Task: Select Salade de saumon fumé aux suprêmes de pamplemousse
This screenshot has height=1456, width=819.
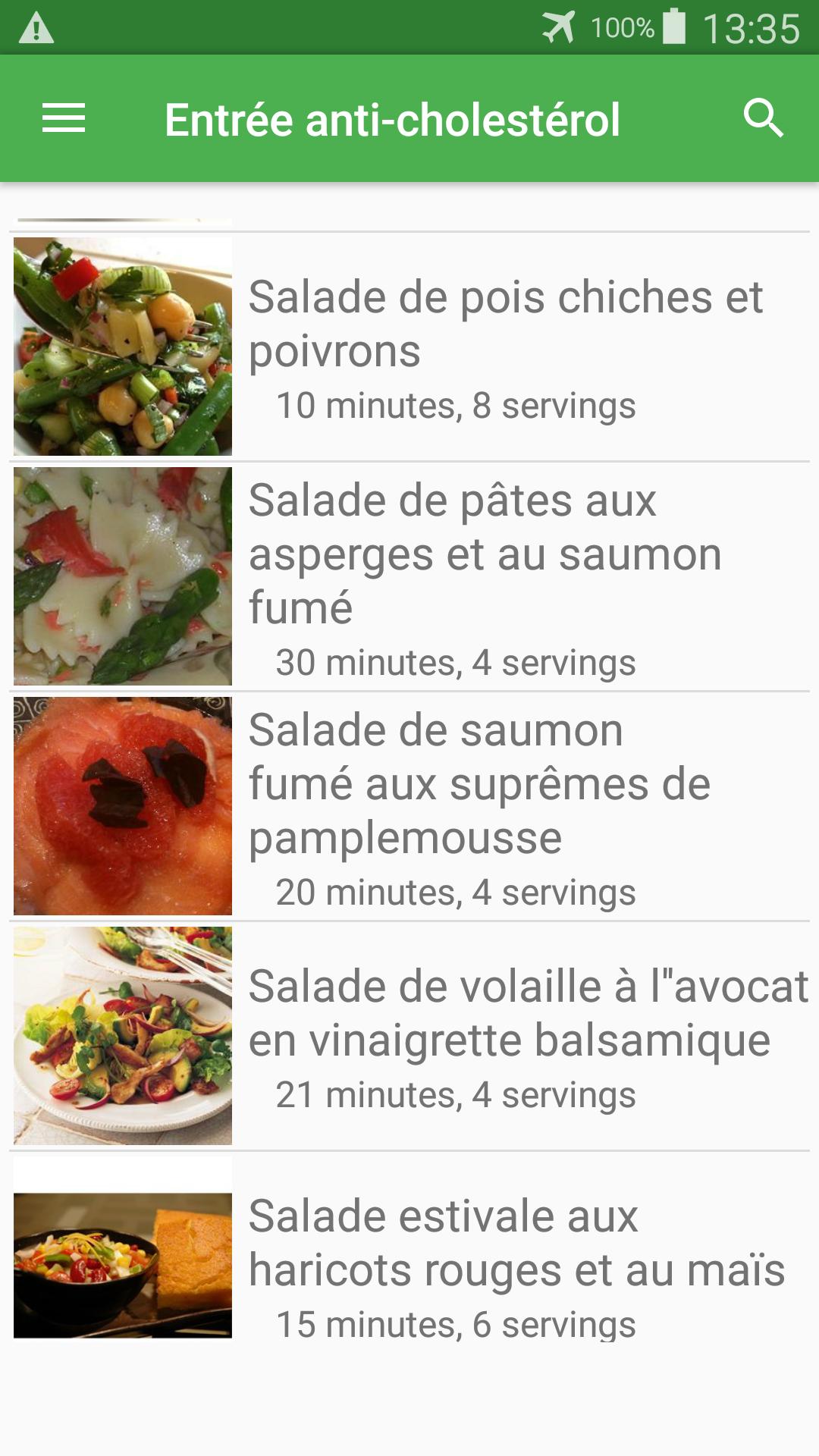Action: (409, 806)
